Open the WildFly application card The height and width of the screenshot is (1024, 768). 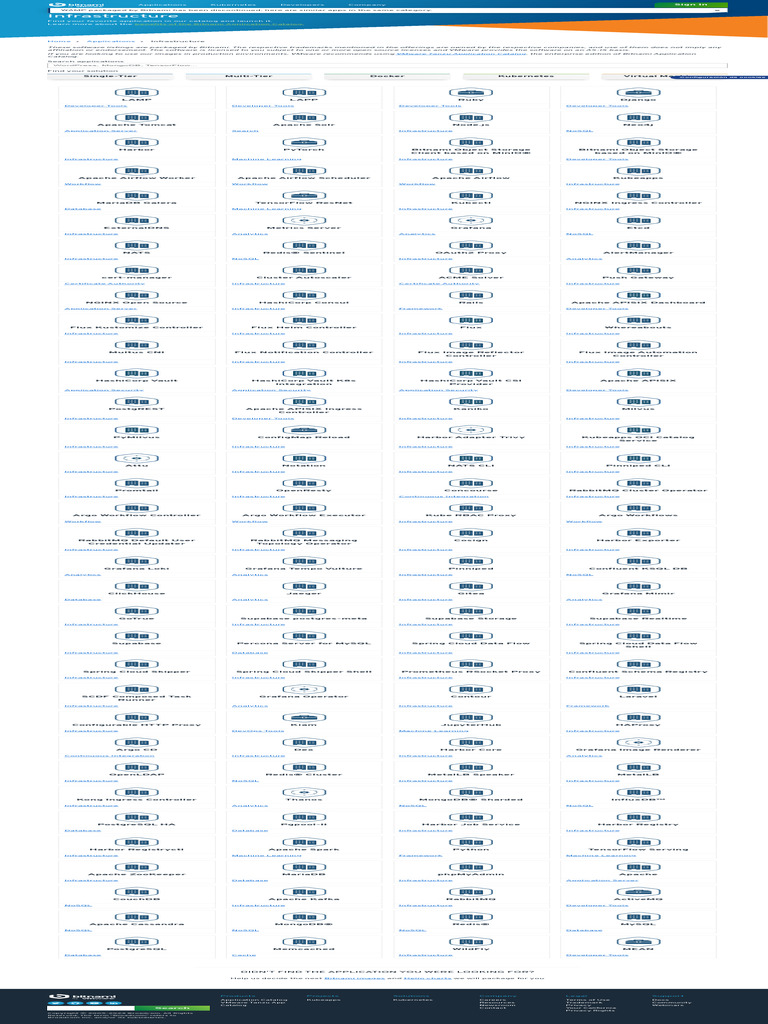coord(471,947)
